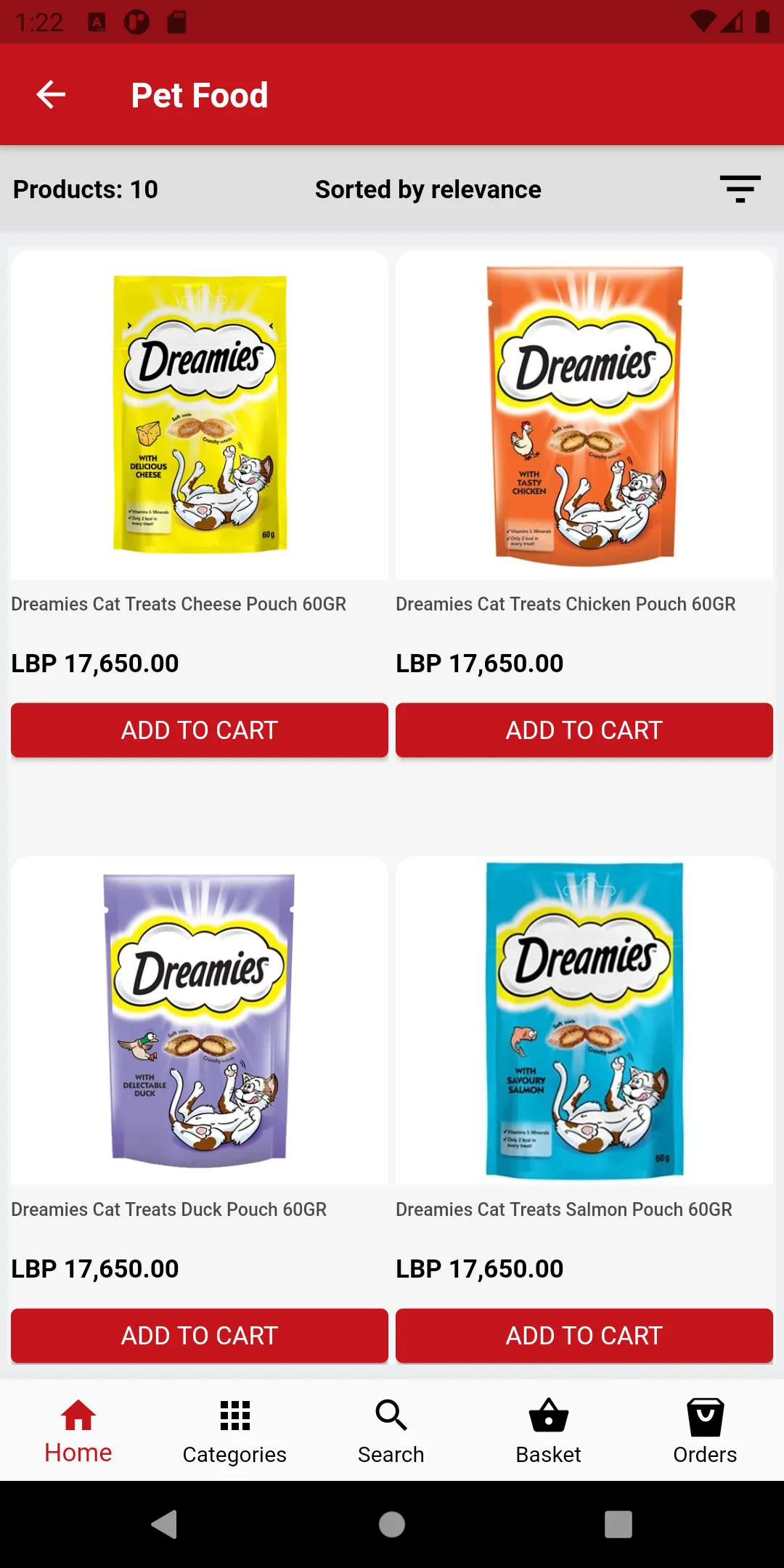View the Dreamies Salmon Pouch product image
The image size is (784, 1568).
(584, 1020)
